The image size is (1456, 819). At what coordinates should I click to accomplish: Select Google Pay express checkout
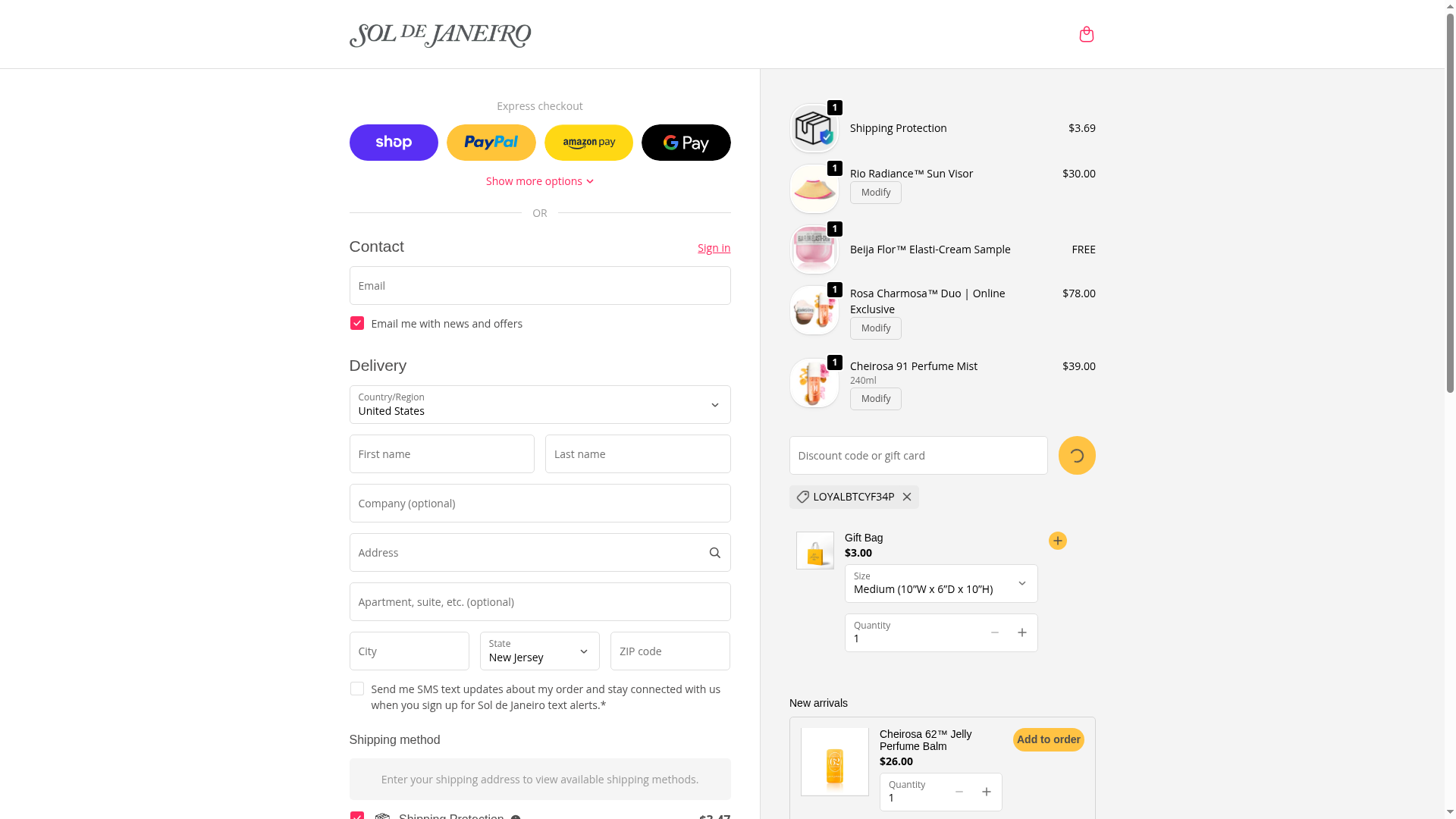point(686,143)
